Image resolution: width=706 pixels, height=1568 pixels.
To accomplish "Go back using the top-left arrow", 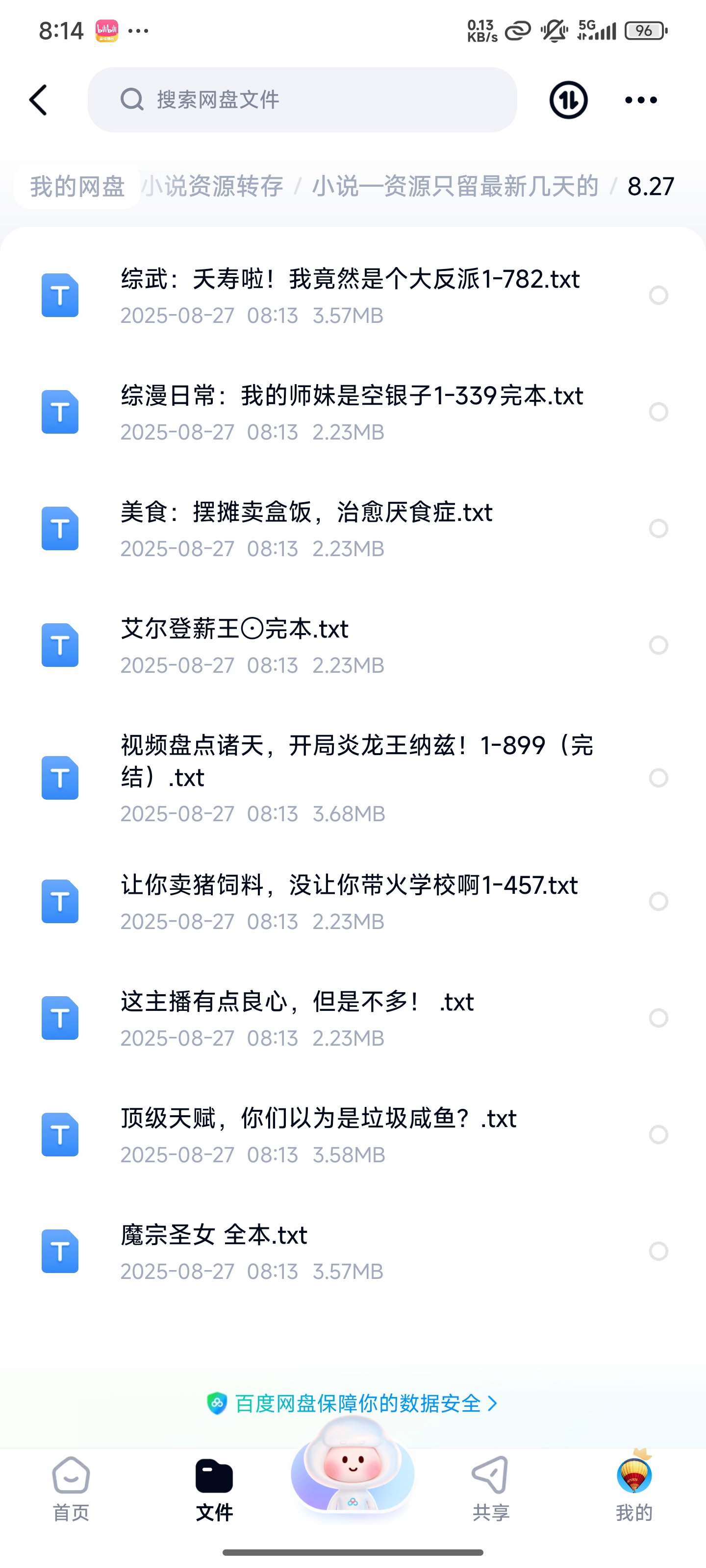I will [x=38, y=100].
